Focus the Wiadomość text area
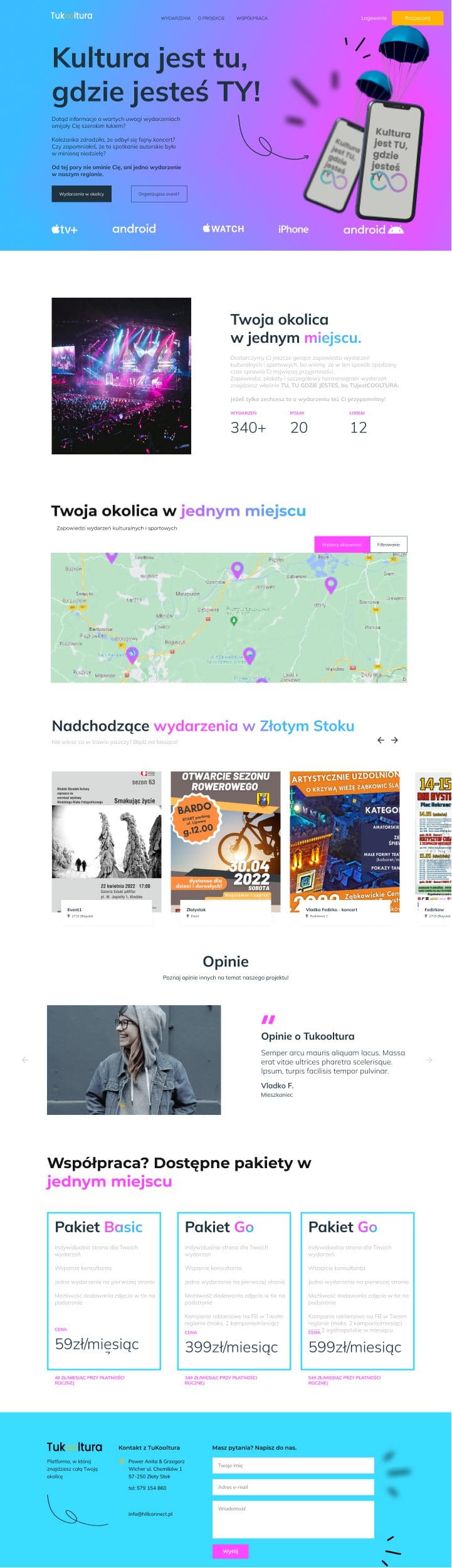This screenshot has height=1568, width=452. point(293,1519)
